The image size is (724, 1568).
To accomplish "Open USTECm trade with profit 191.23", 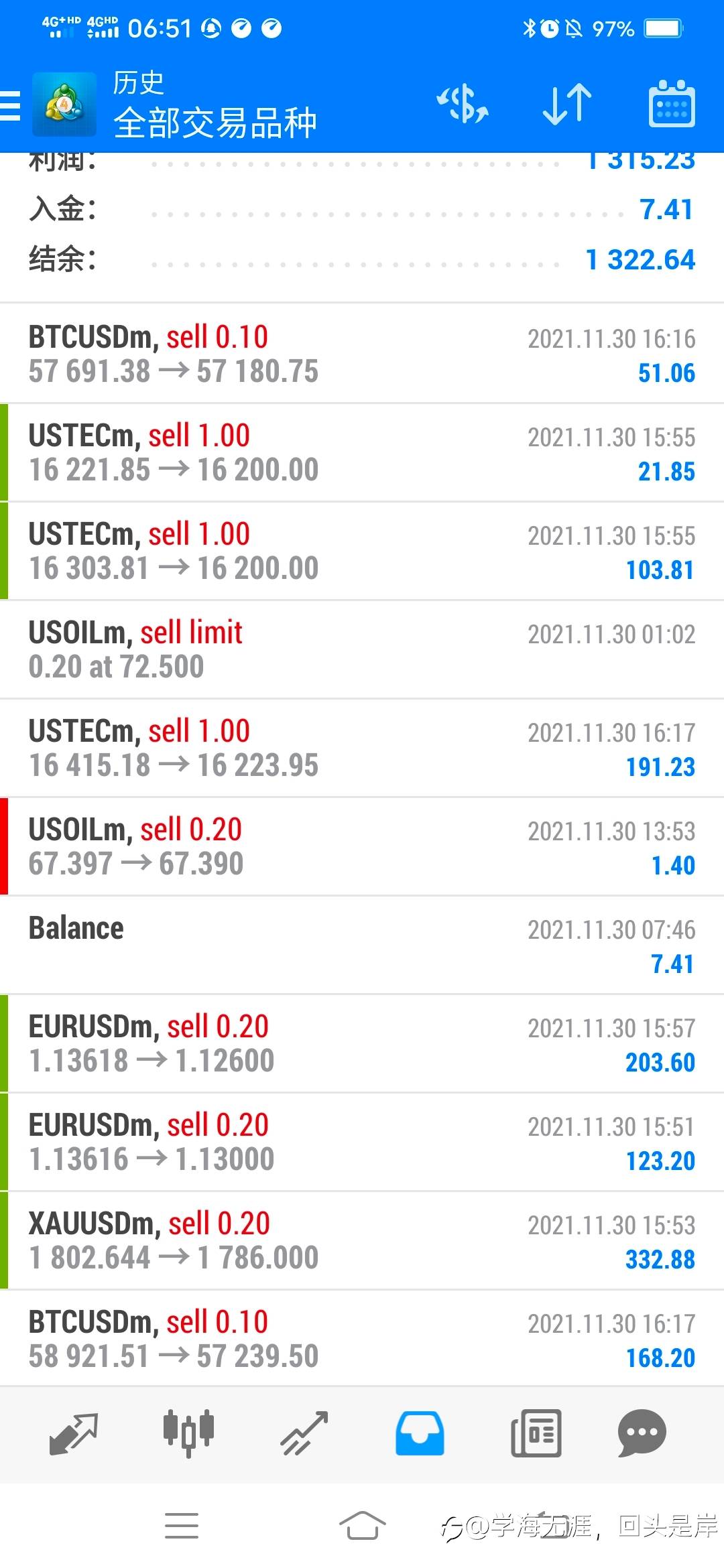I will point(362,748).
